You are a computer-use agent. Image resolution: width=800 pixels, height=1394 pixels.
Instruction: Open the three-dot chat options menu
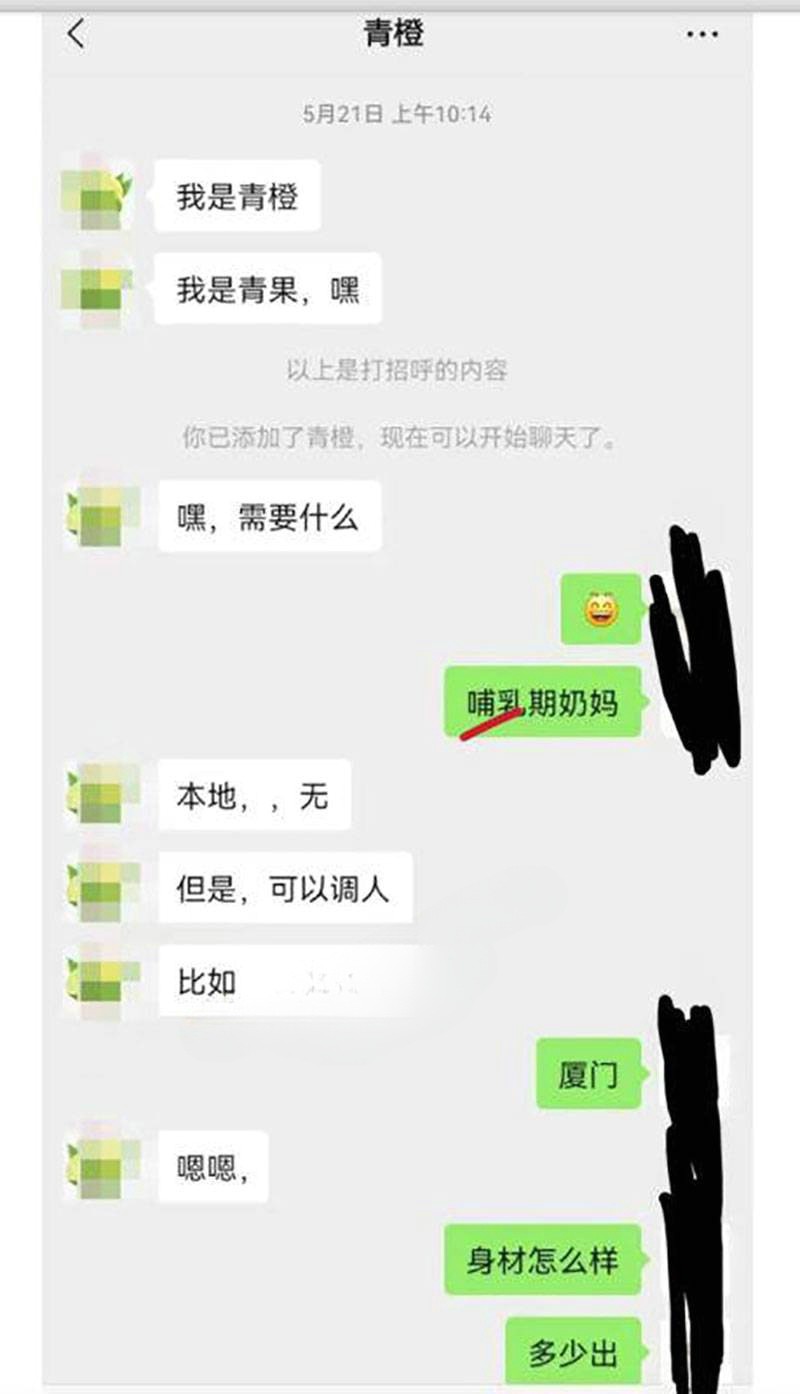coord(702,35)
